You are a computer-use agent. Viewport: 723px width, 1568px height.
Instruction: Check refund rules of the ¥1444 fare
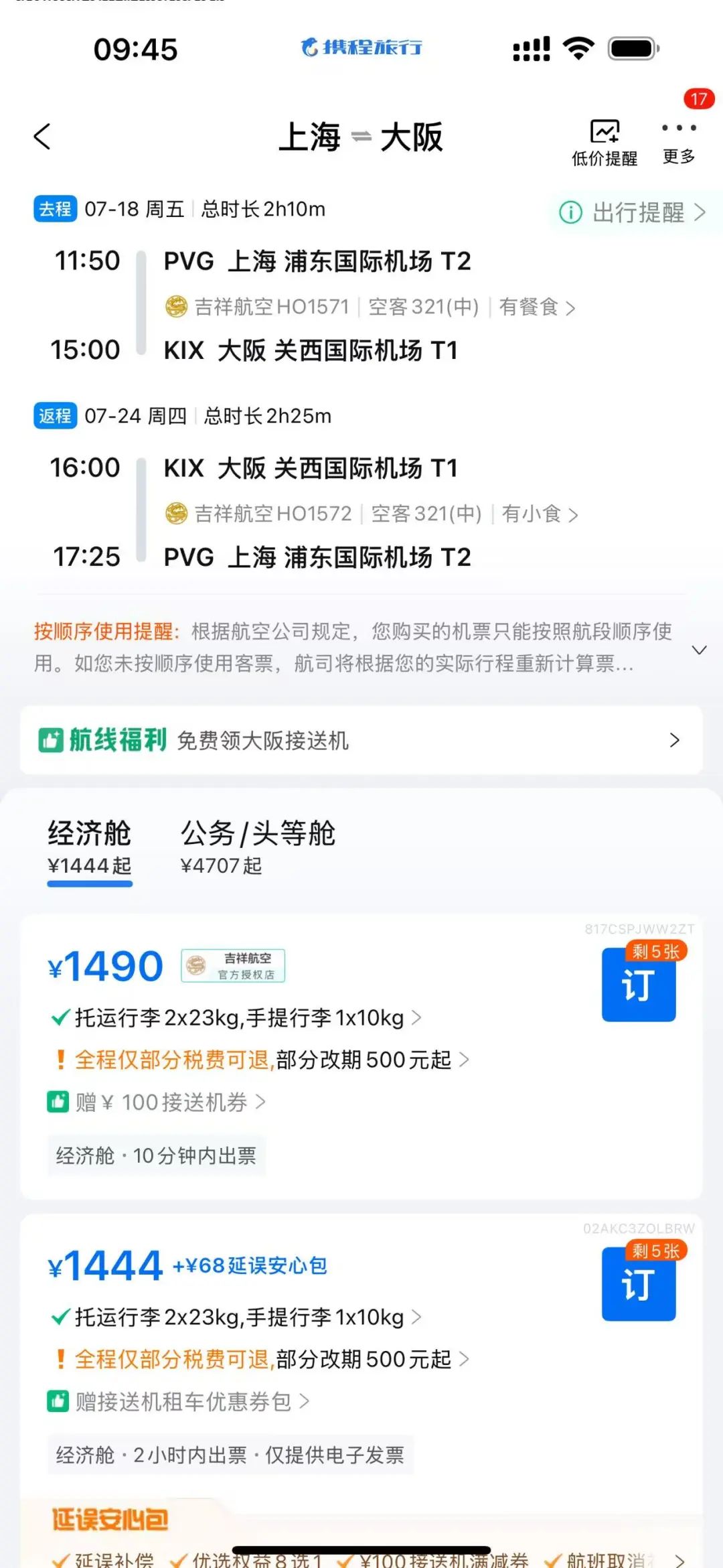270,1360
